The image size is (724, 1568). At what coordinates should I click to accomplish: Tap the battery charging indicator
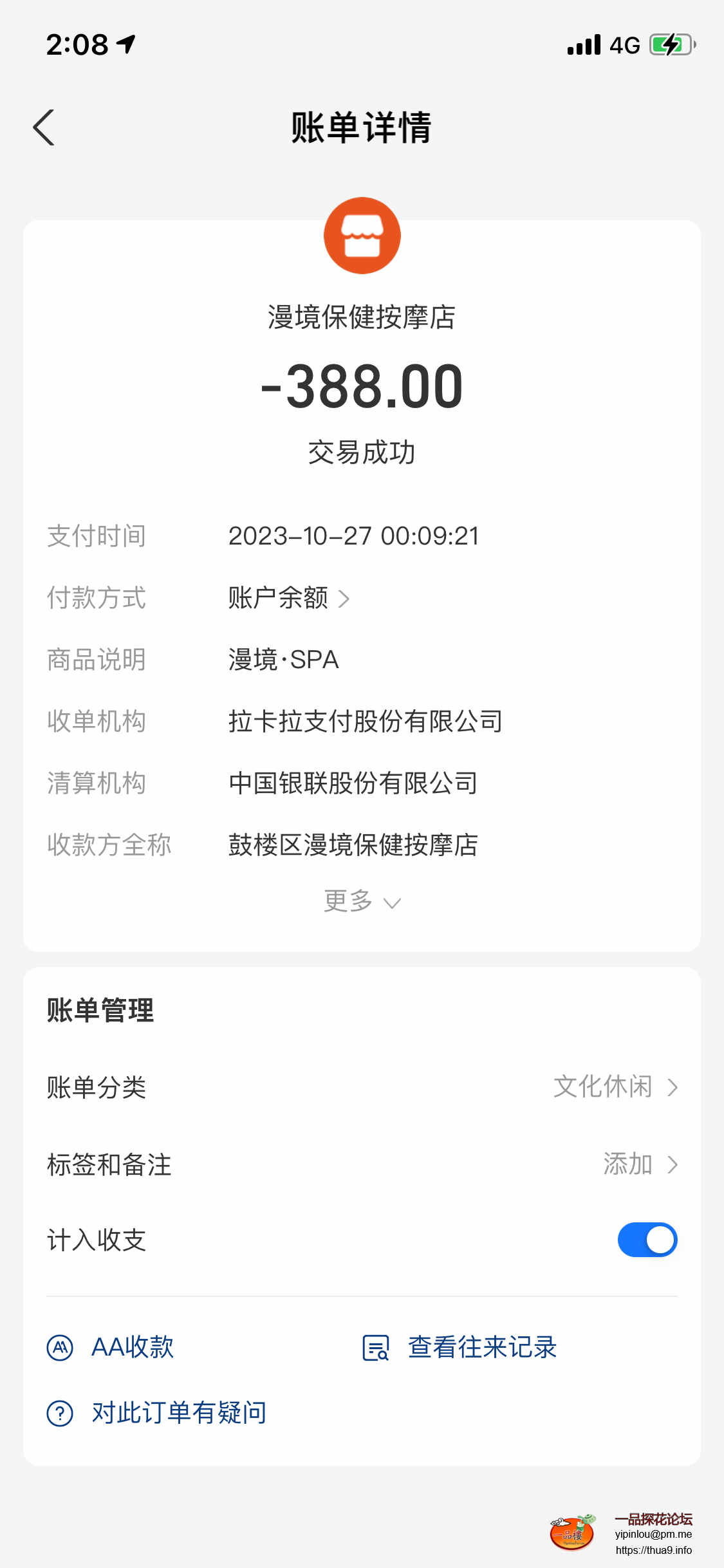click(669, 44)
